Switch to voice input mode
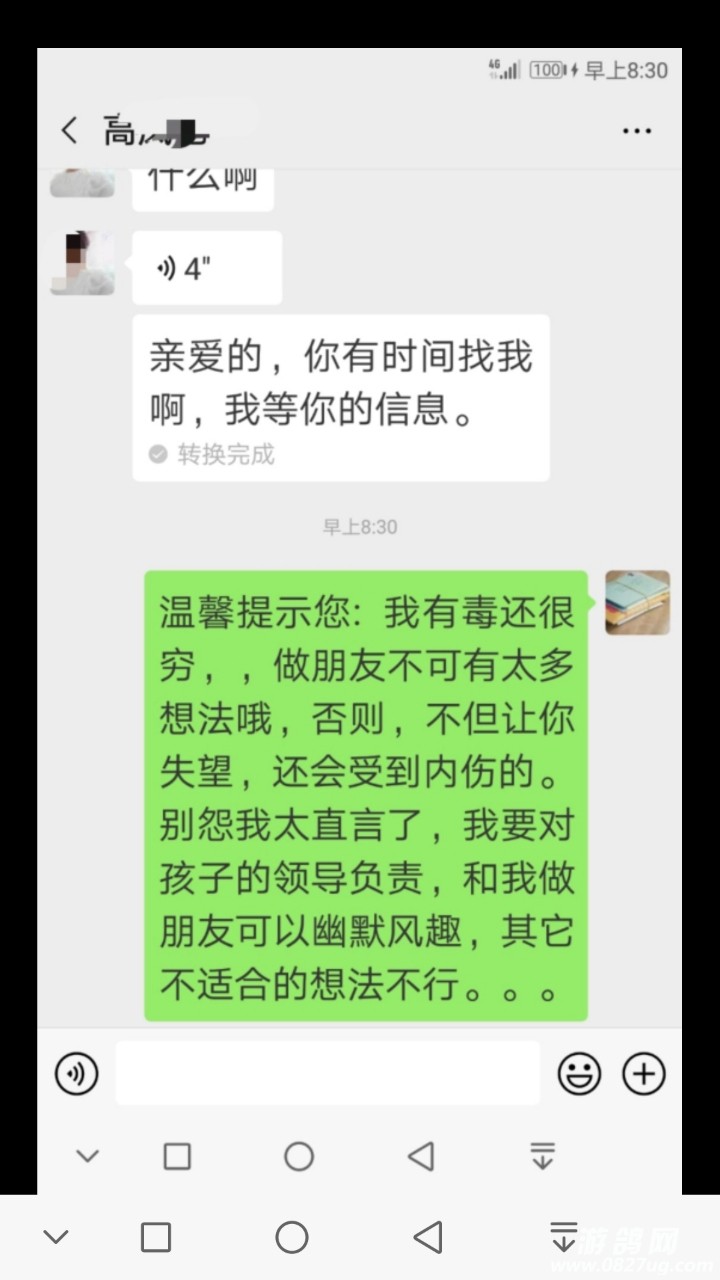The height and width of the screenshot is (1280, 720). click(x=76, y=1074)
